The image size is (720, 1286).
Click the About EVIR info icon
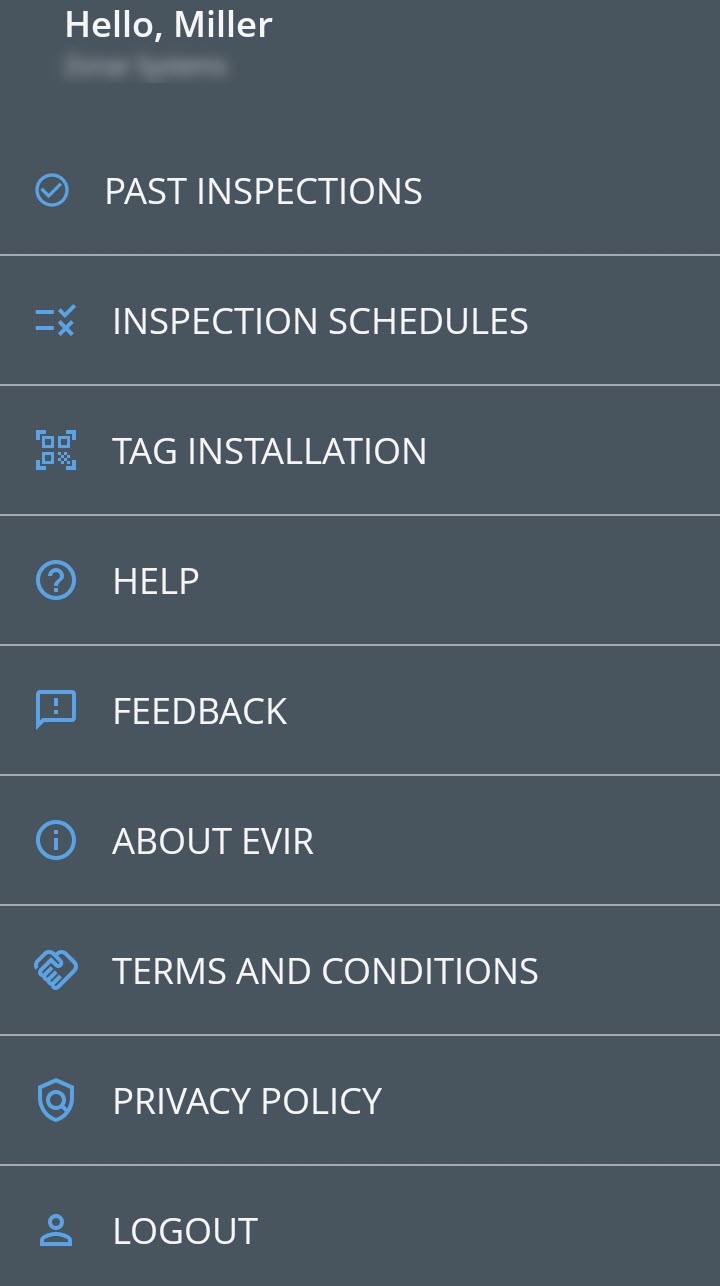55,840
